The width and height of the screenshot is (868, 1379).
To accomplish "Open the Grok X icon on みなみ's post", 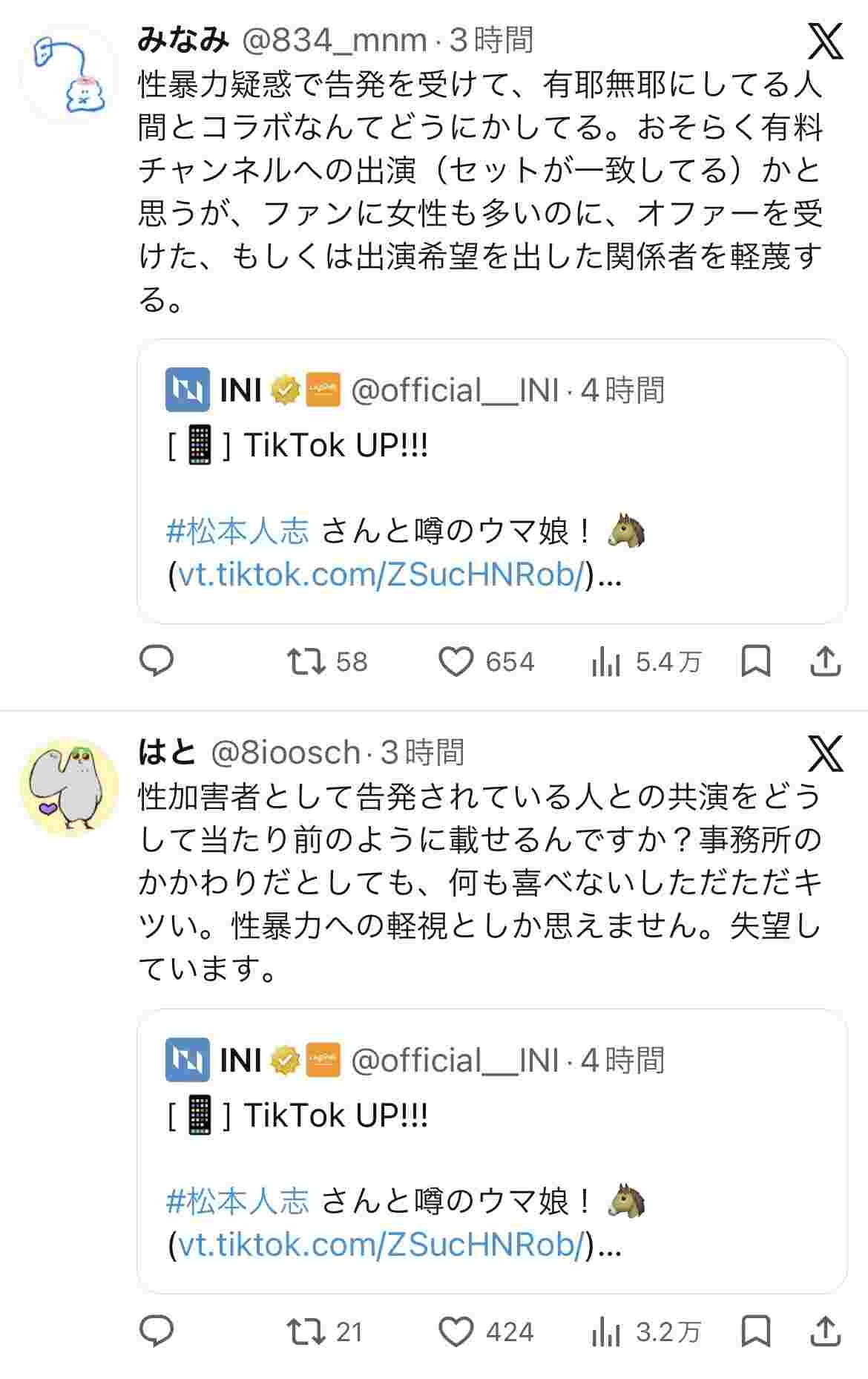I will pyautogui.click(x=826, y=41).
